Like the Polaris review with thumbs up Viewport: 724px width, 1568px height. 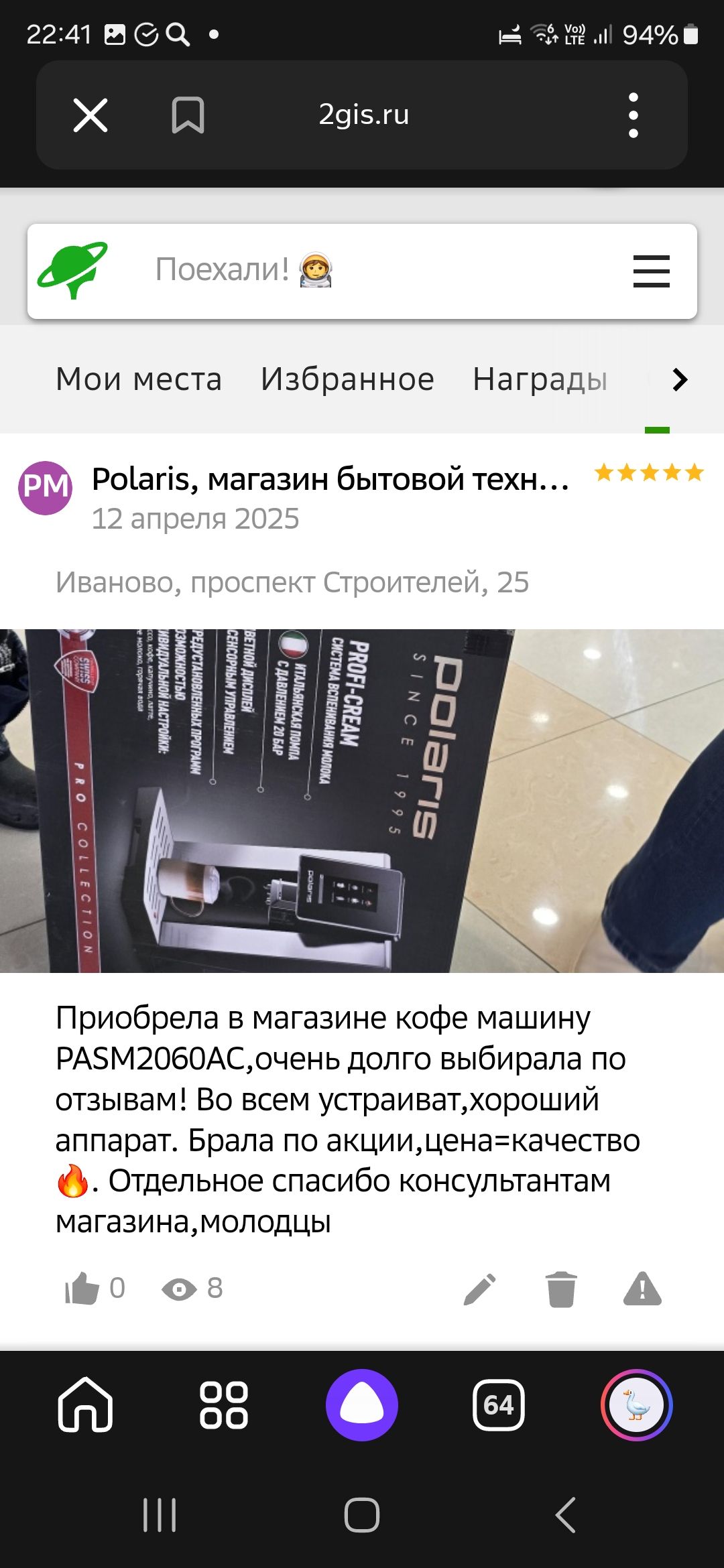[82, 1288]
